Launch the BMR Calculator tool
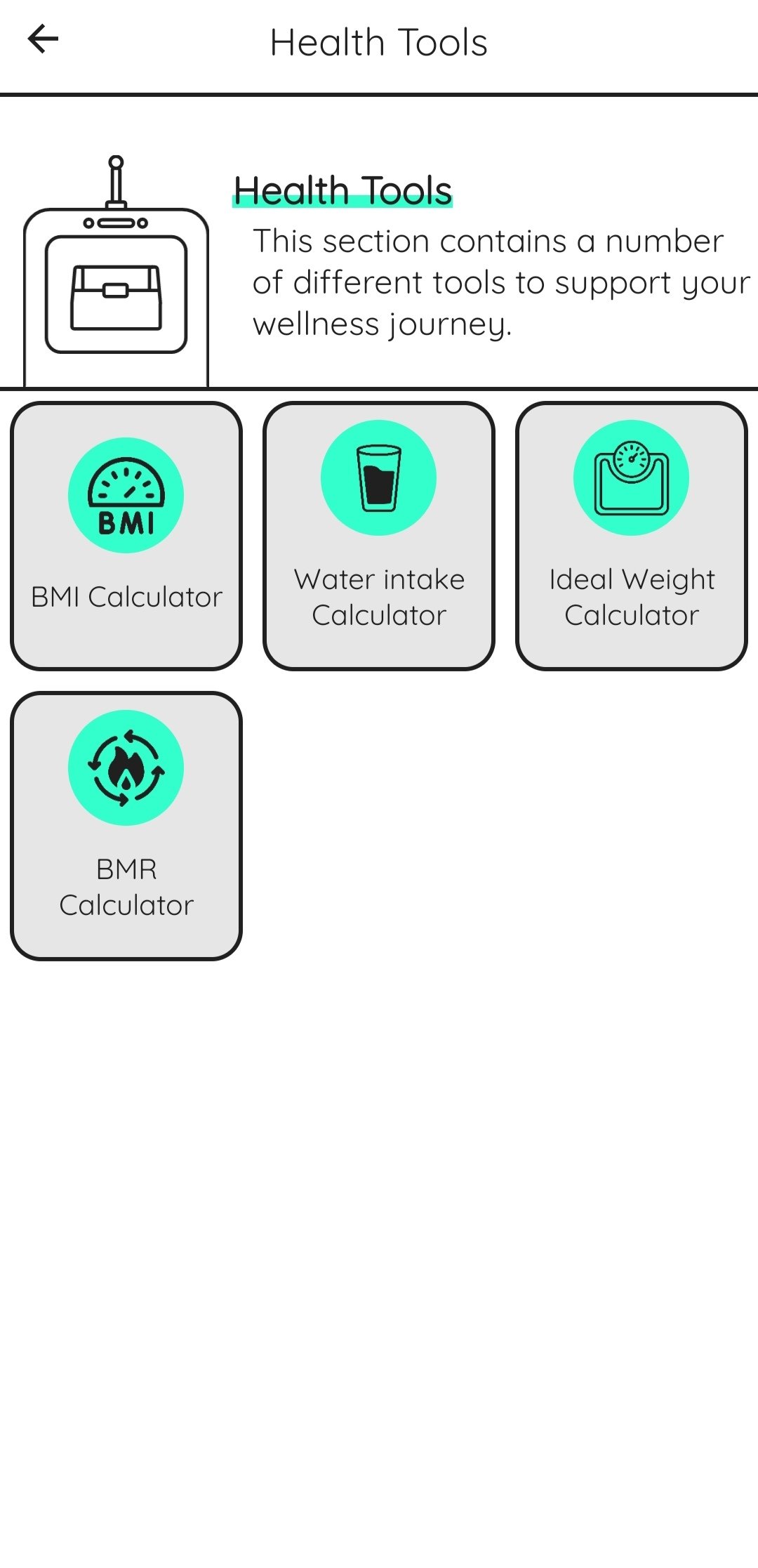This screenshot has width=758, height=1568. [126, 826]
